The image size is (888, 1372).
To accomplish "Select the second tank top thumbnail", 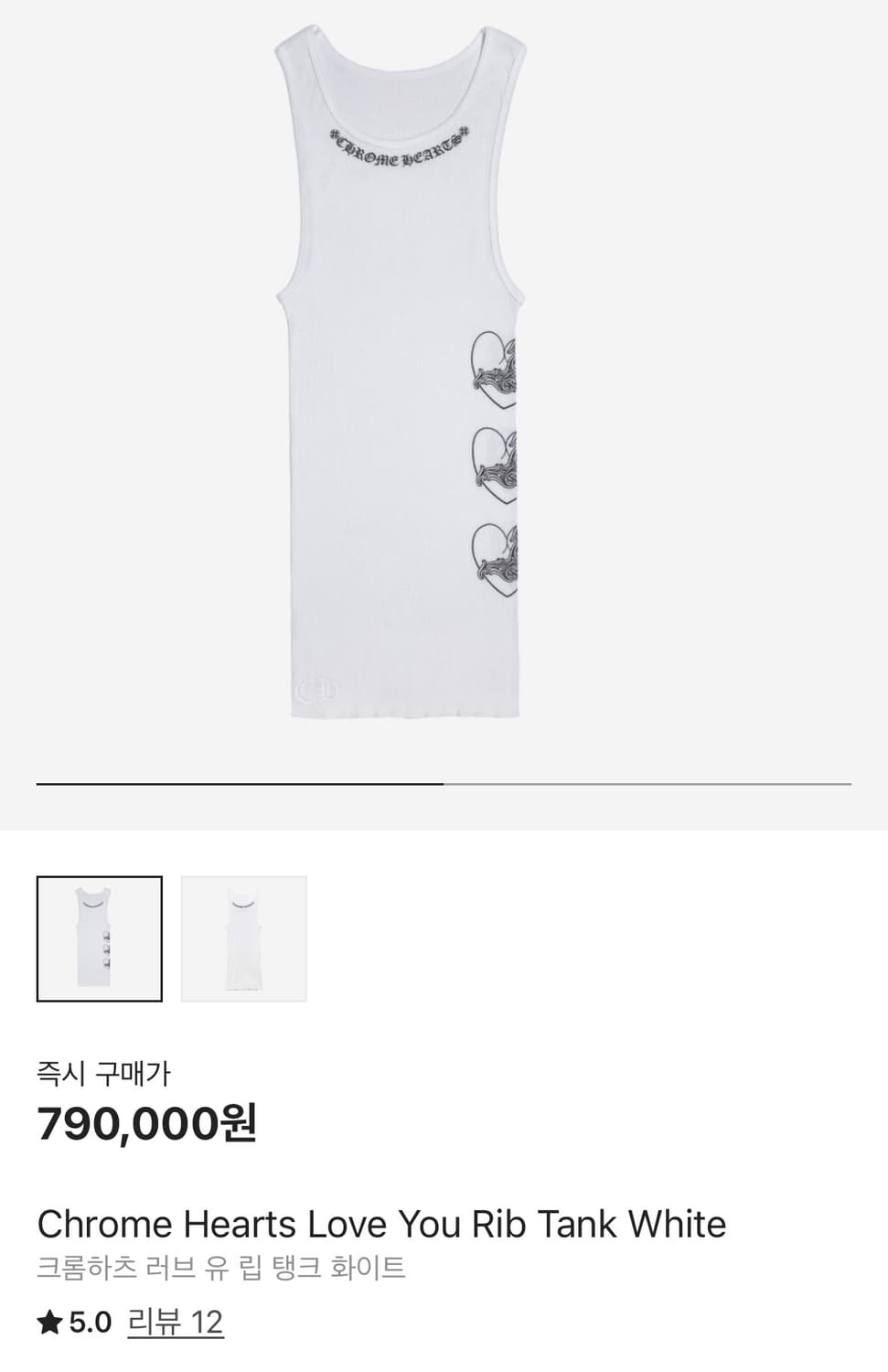I will tap(244, 938).
